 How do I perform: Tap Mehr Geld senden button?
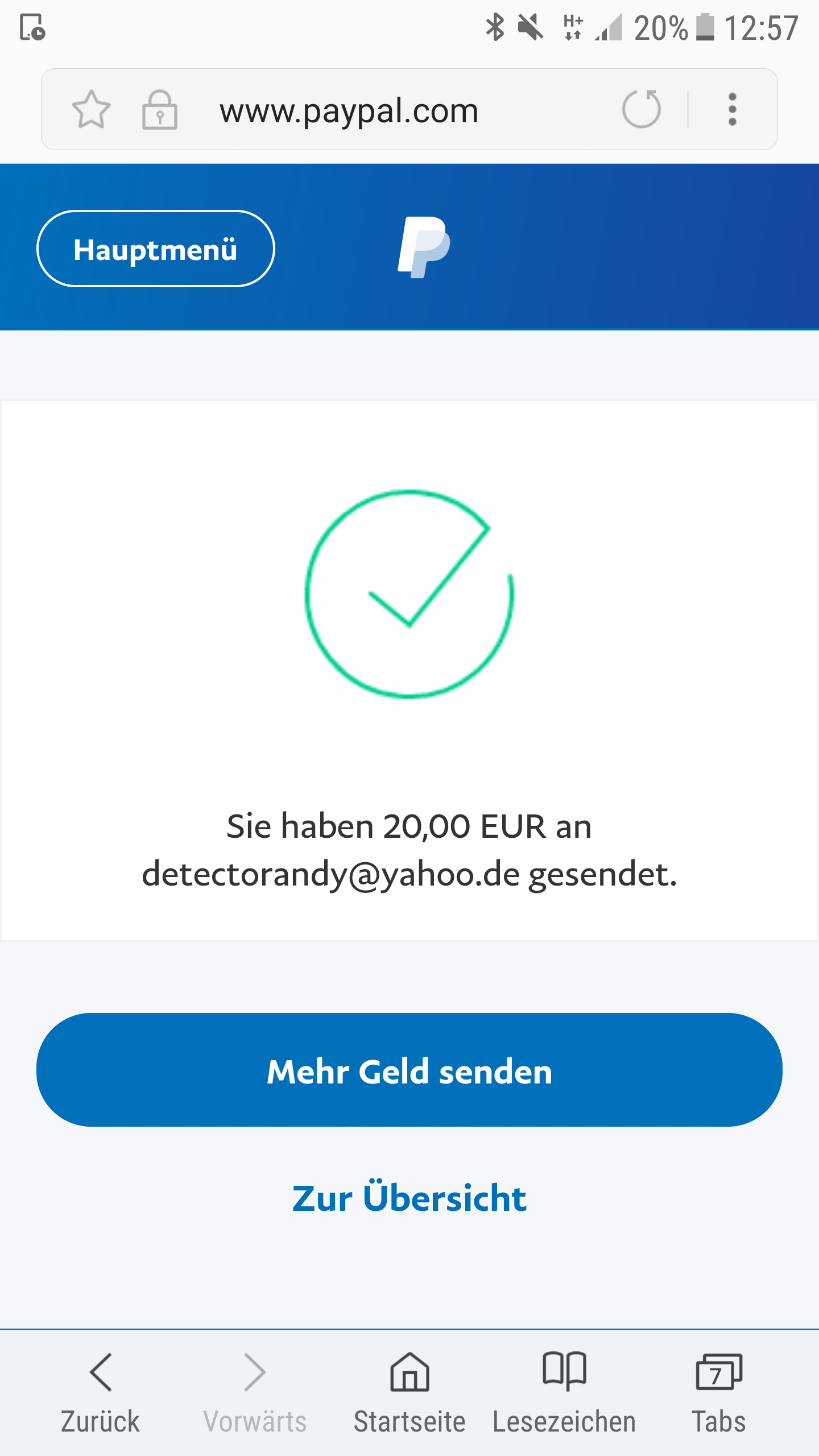point(409,1070)
